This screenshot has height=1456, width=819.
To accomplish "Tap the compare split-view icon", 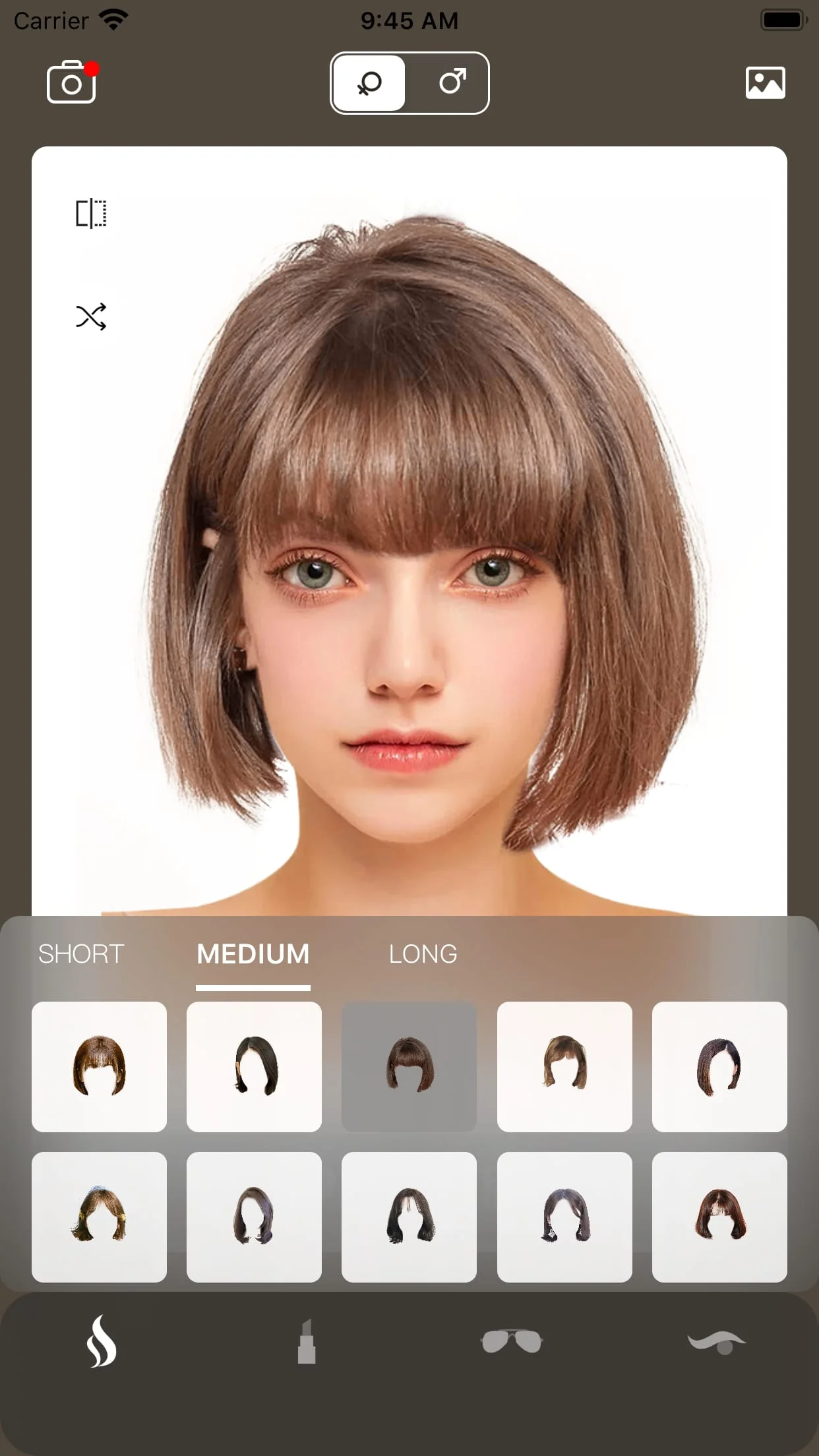I will tap(91, 213).
